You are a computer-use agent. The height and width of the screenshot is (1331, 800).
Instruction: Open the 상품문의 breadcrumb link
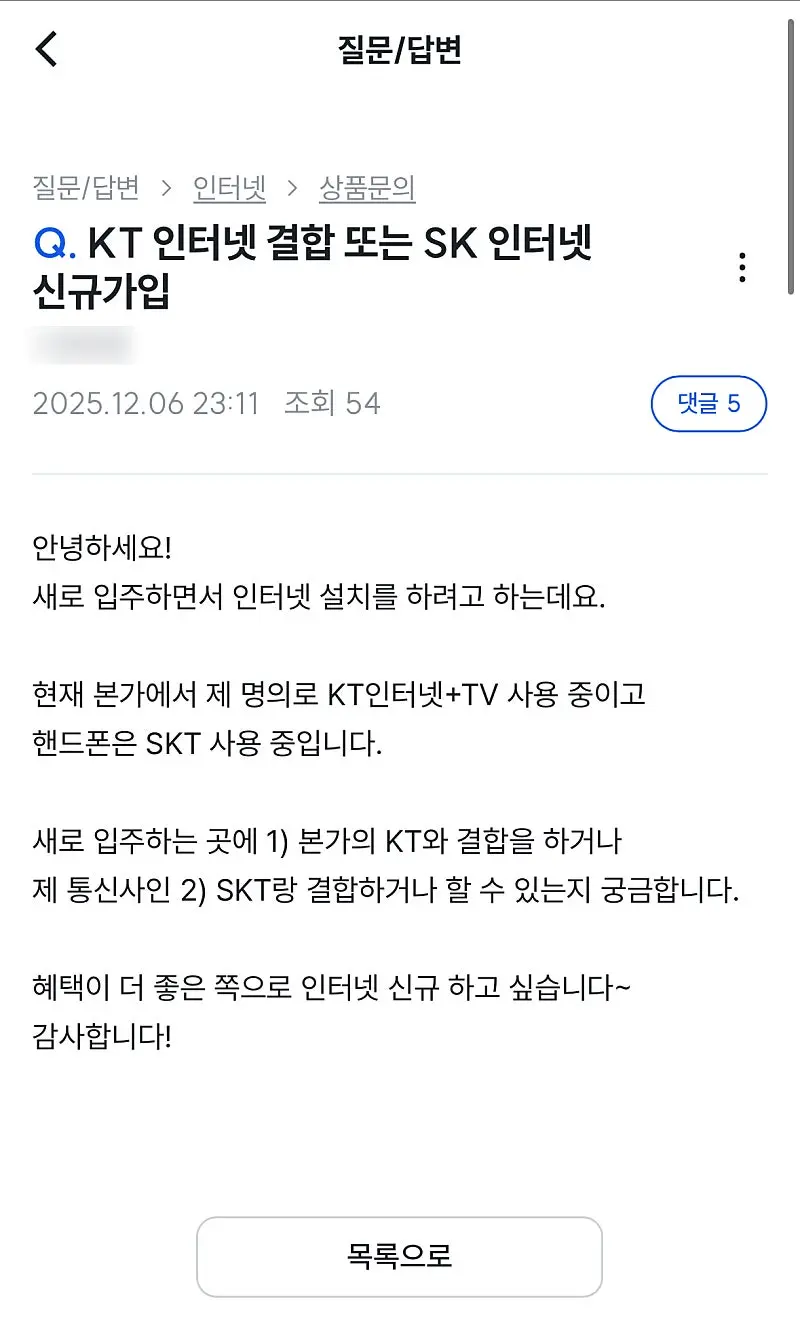pyautogui.click(x=367, y=187)
